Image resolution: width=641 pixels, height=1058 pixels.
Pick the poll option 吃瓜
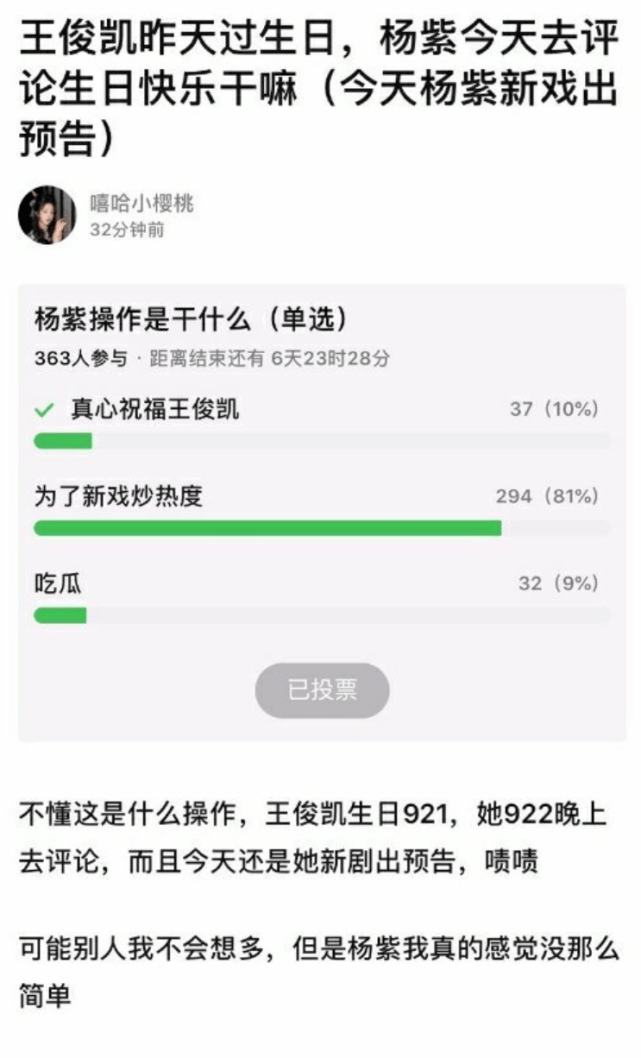pyautogui.click(x=58, y=583)
